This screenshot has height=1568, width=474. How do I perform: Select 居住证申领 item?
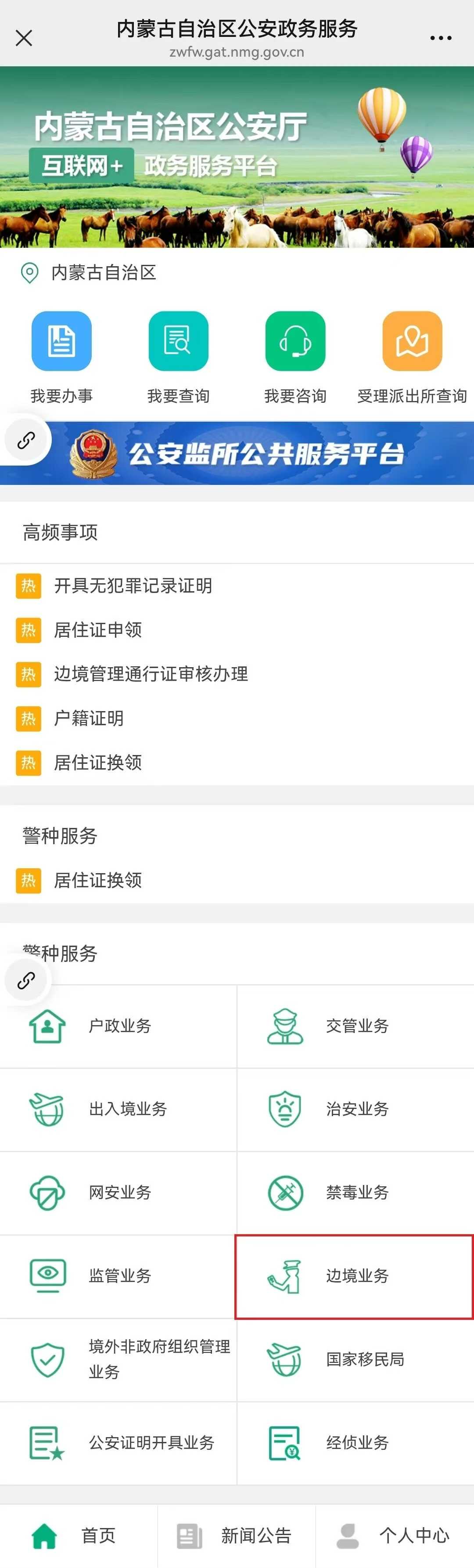point(97,630)
